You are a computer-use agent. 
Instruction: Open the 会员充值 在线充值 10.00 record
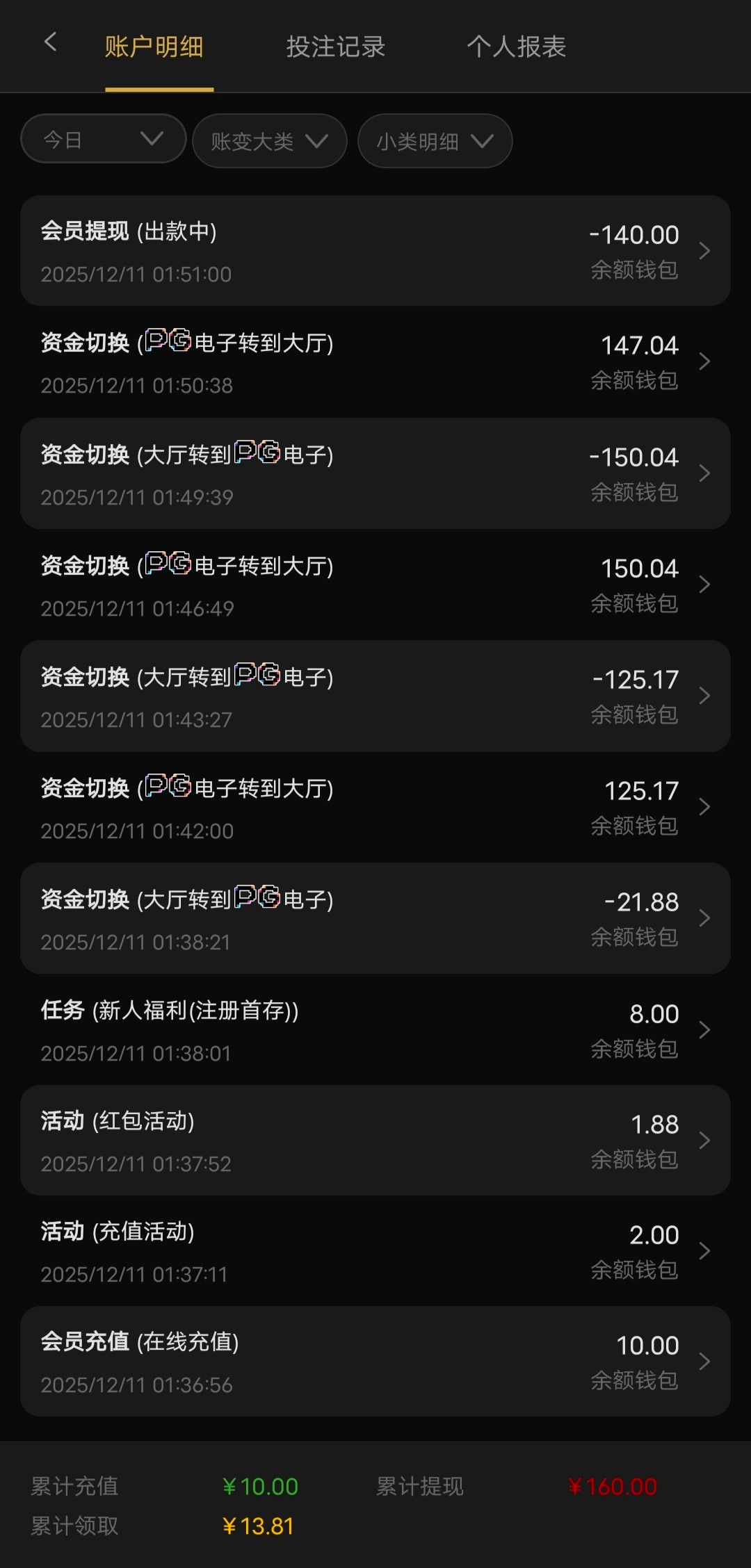(x=375, y=1362)
